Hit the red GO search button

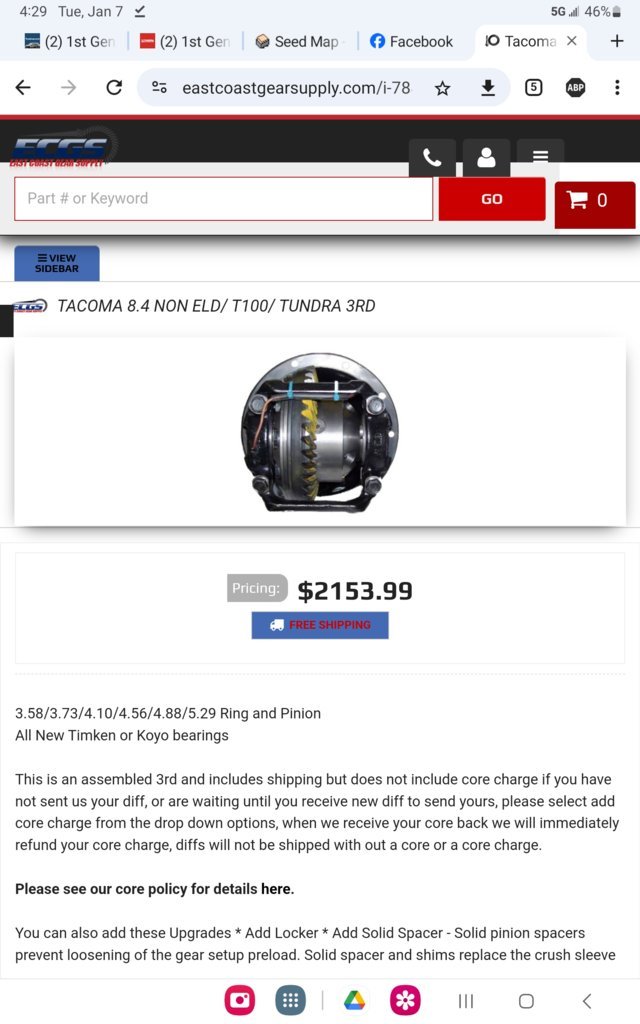491,199
